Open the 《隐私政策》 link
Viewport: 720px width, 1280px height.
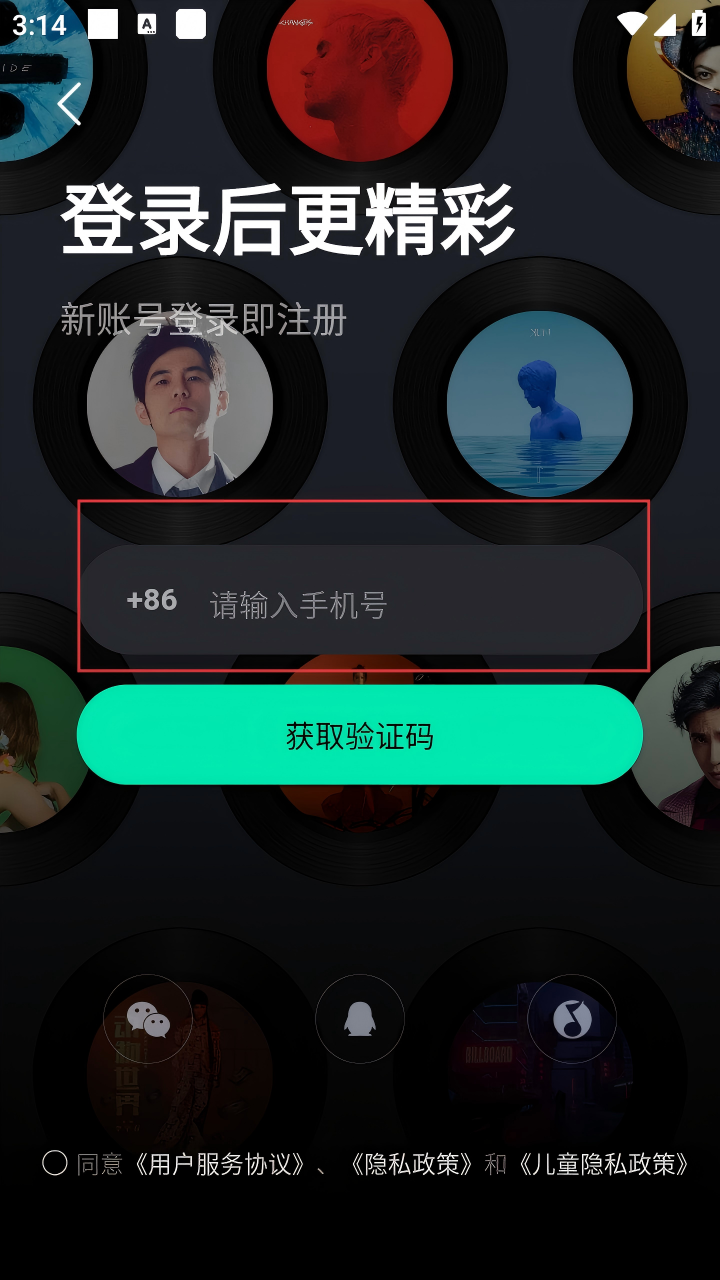pyautogui.click(x=410, y=1164)
